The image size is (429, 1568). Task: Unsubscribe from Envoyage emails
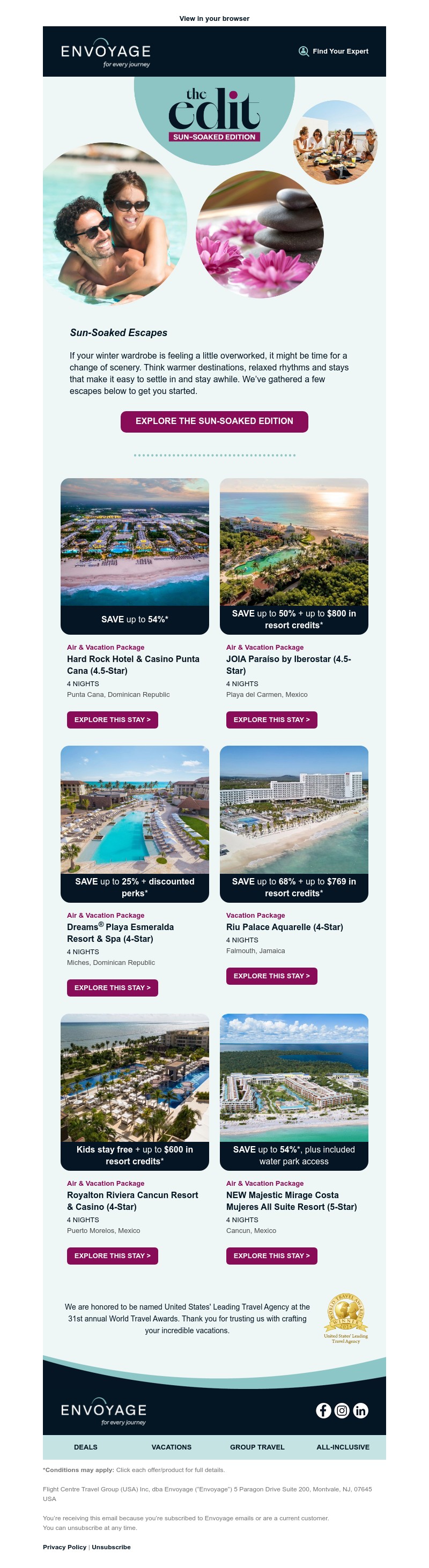[111, 1547]
